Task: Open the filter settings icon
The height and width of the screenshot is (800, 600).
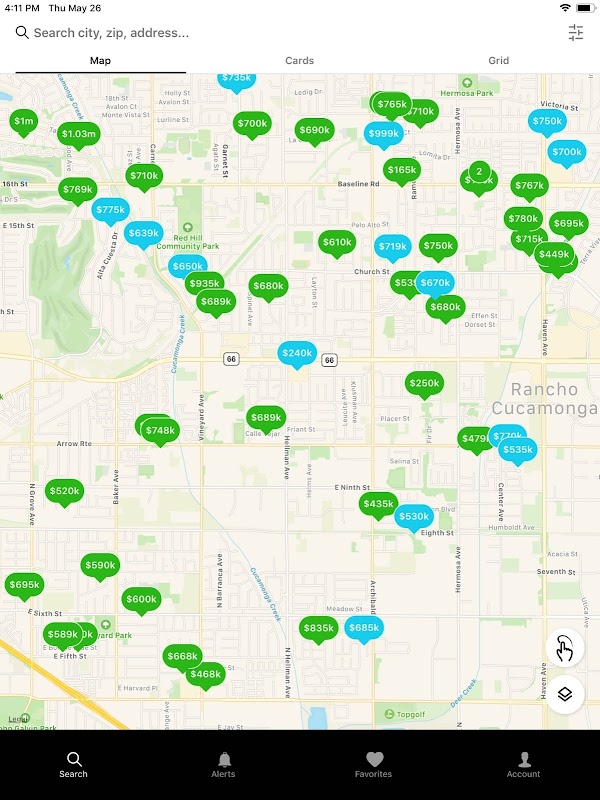Action: click(576, 33)
